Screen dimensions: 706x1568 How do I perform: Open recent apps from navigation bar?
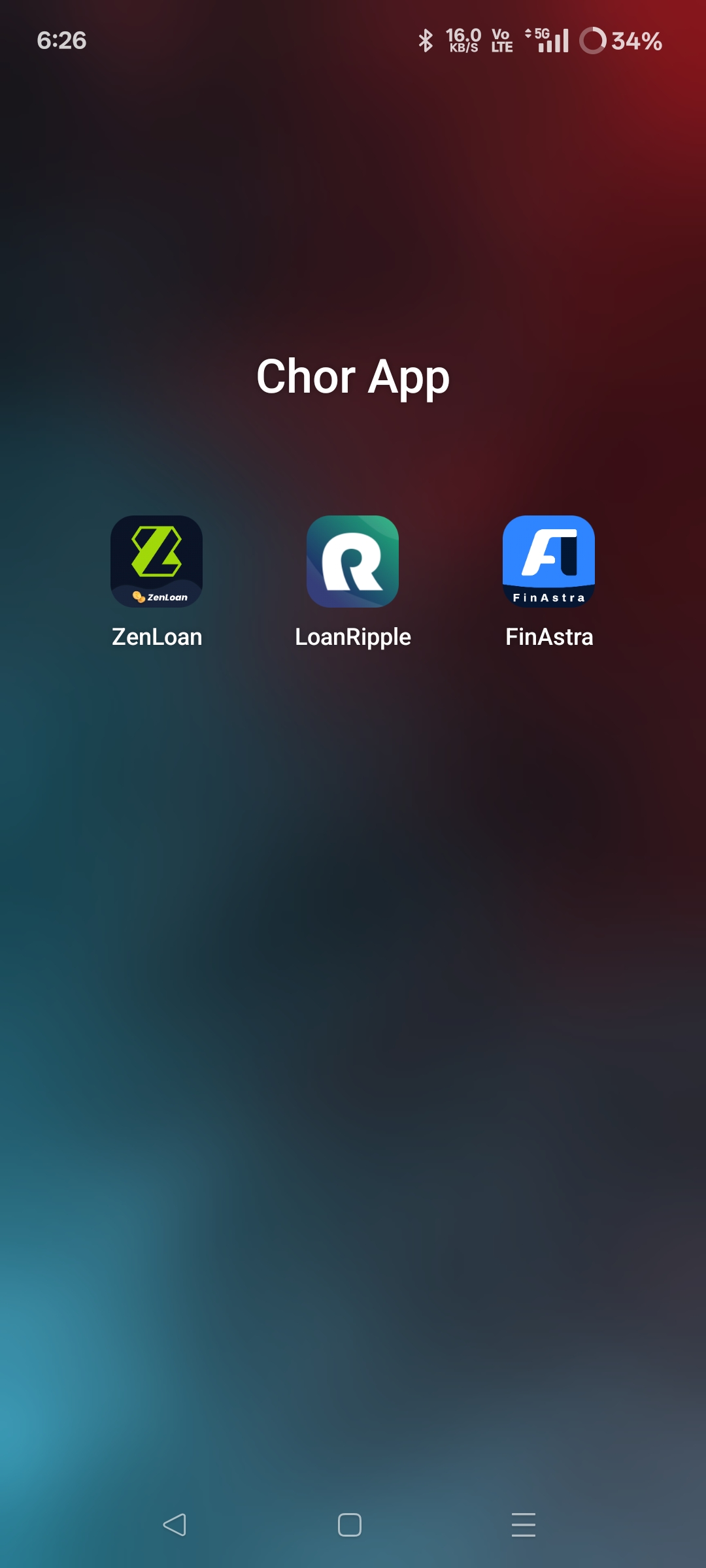click(524, 1525)
